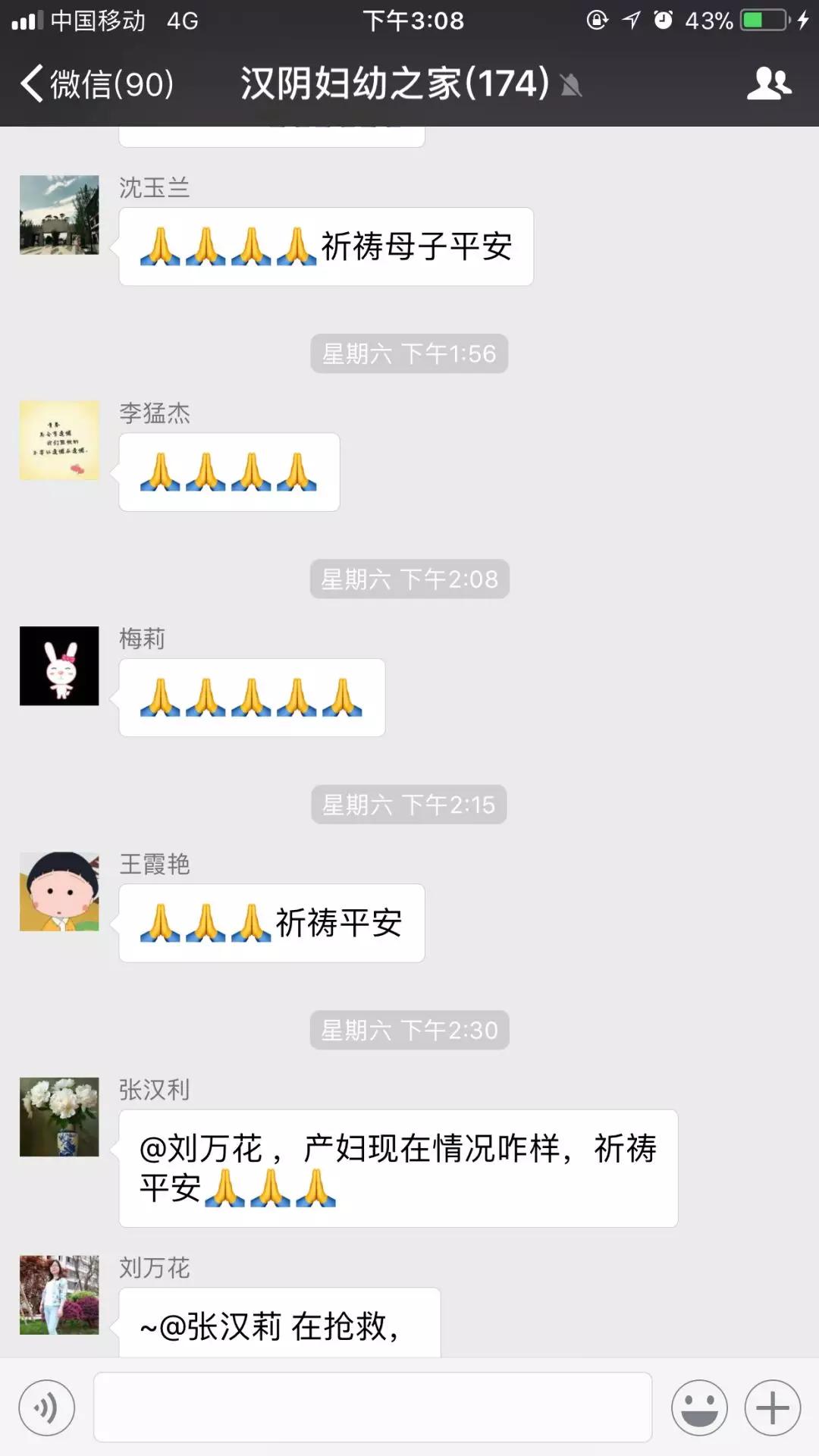Open 王霞艳's avatar profile
Image resolution: width=819 pixels, height=1456 pixels.
59,892
